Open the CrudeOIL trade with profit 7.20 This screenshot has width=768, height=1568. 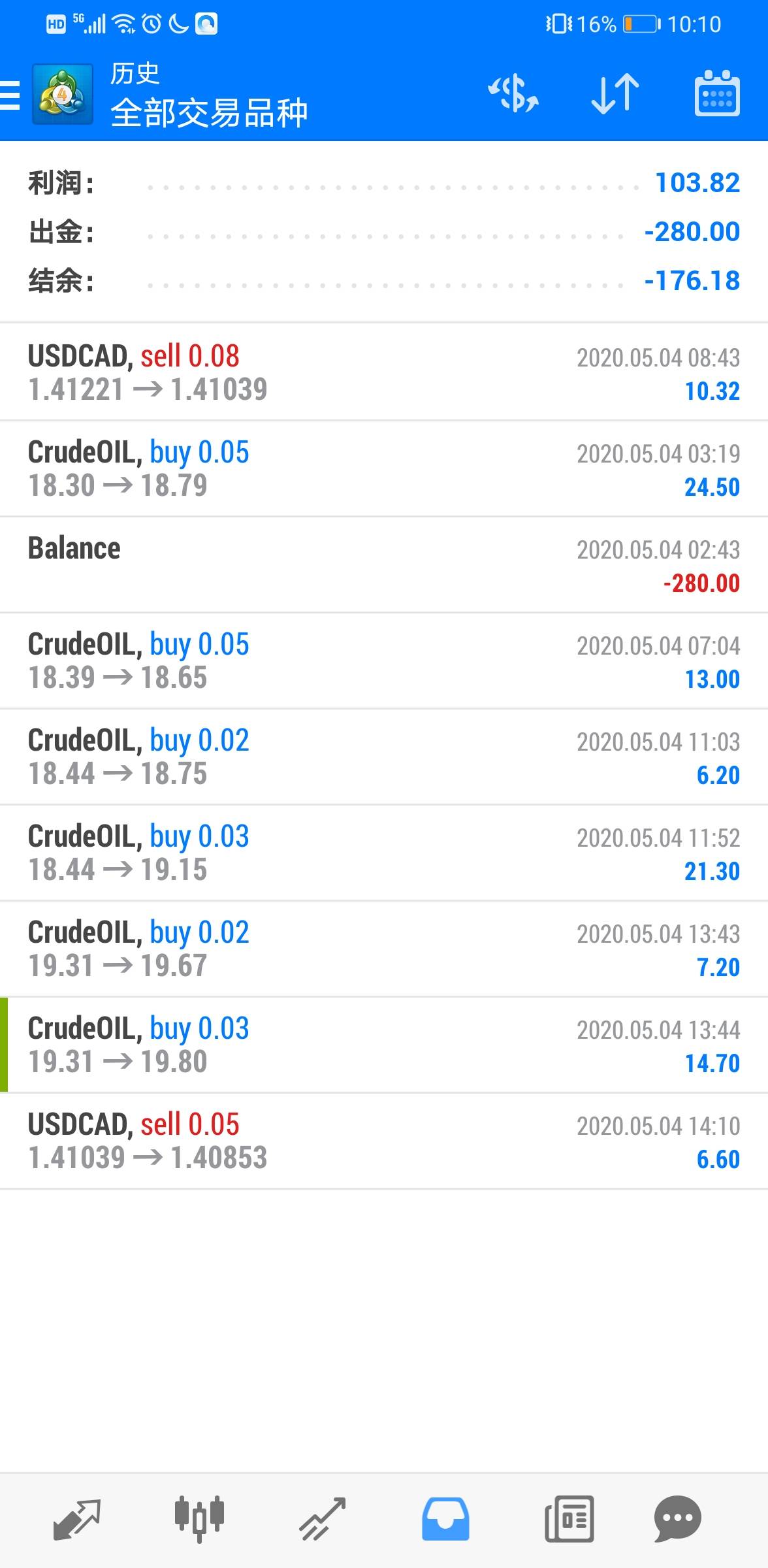coord(384,949)
